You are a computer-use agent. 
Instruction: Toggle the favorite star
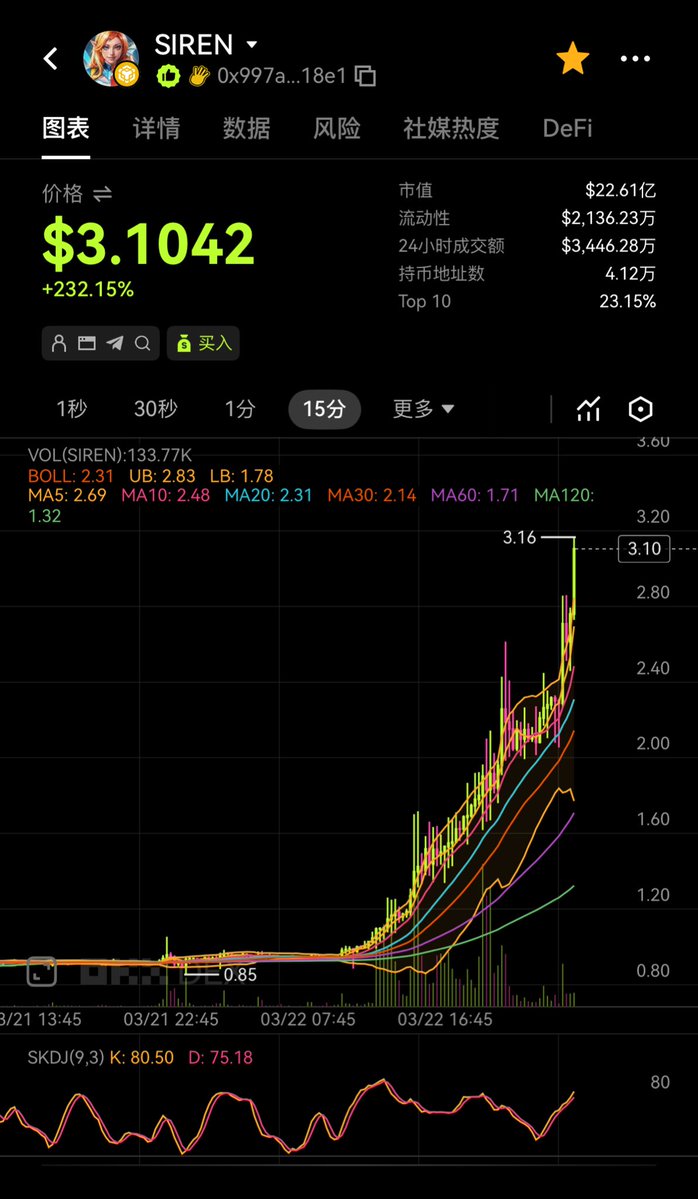point(573,59)
